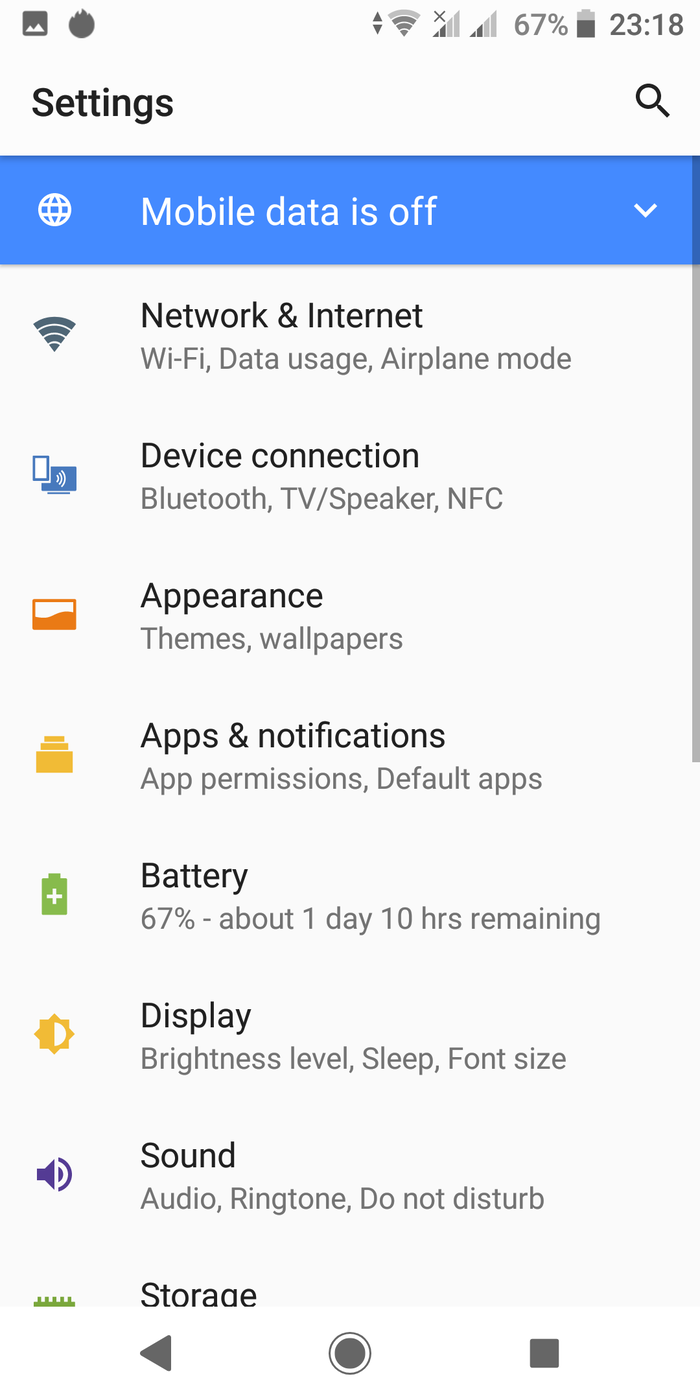
Task: Show recent apps
Action: [x=543, y=1353]
